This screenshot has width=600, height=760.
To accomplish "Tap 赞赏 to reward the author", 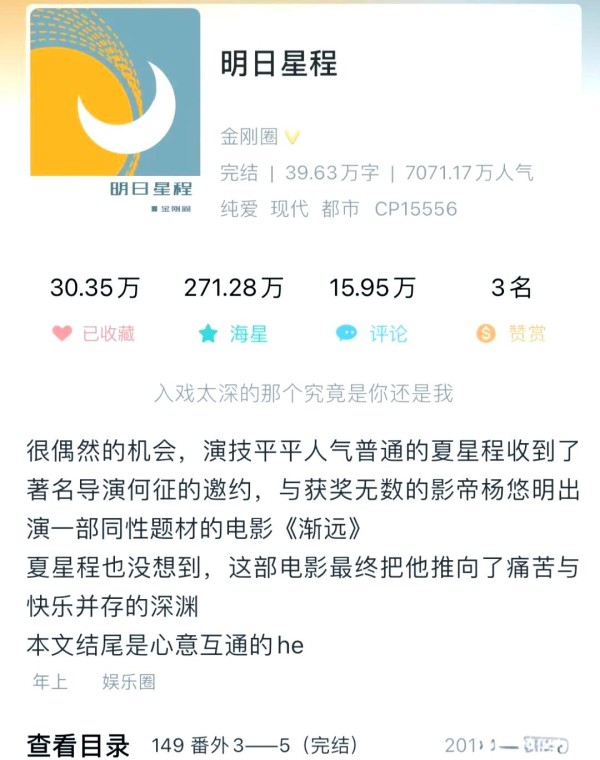I will coord(511,334).
